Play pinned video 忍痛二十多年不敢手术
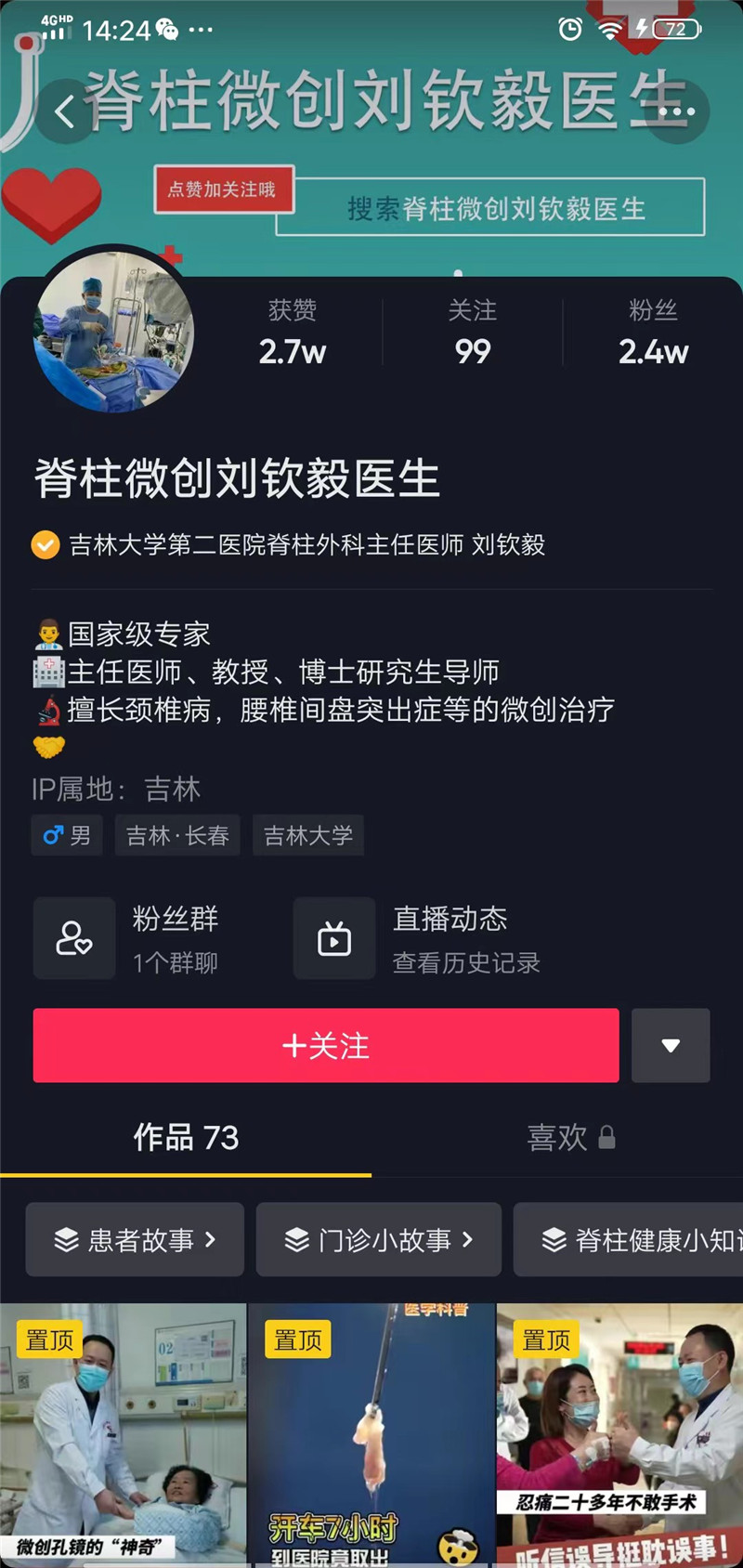The image size is (743, 1568). click(x=619, y=1435)
